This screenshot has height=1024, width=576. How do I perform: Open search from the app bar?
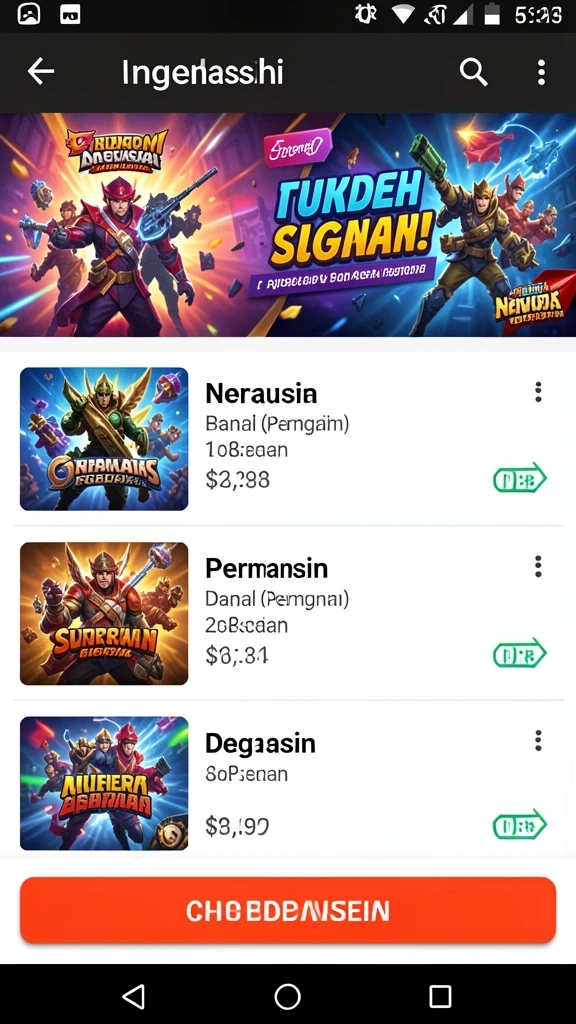pyautogui.click(x=473, y=72)
